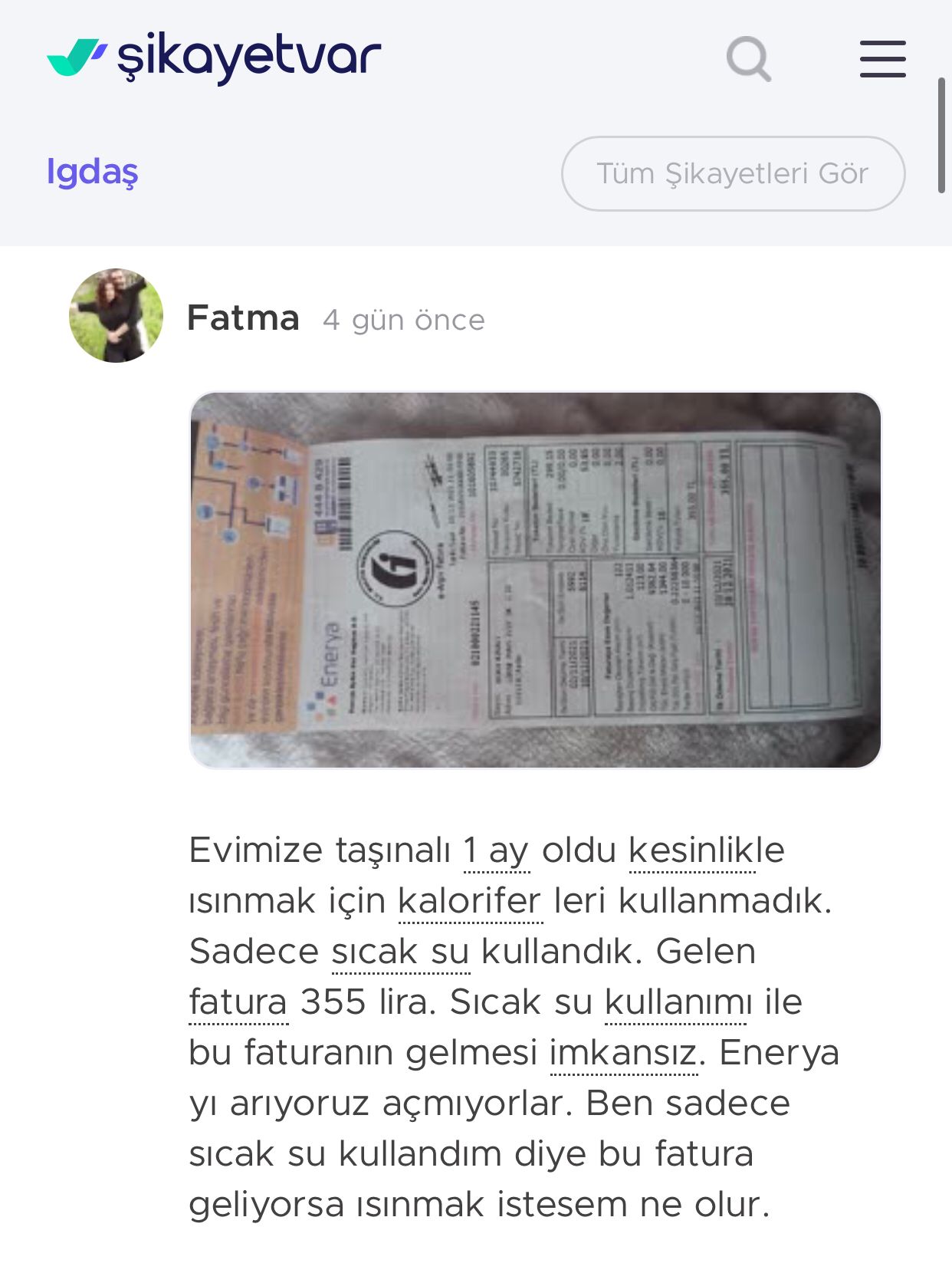Open Fatma's profile picture

click(117, 315)
